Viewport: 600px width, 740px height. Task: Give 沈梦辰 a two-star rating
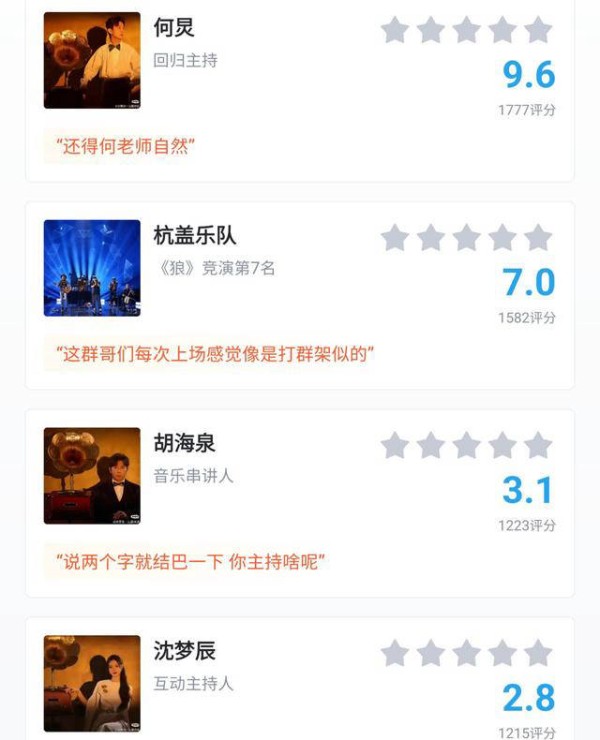pyautogui.click(x=431, y=654)
